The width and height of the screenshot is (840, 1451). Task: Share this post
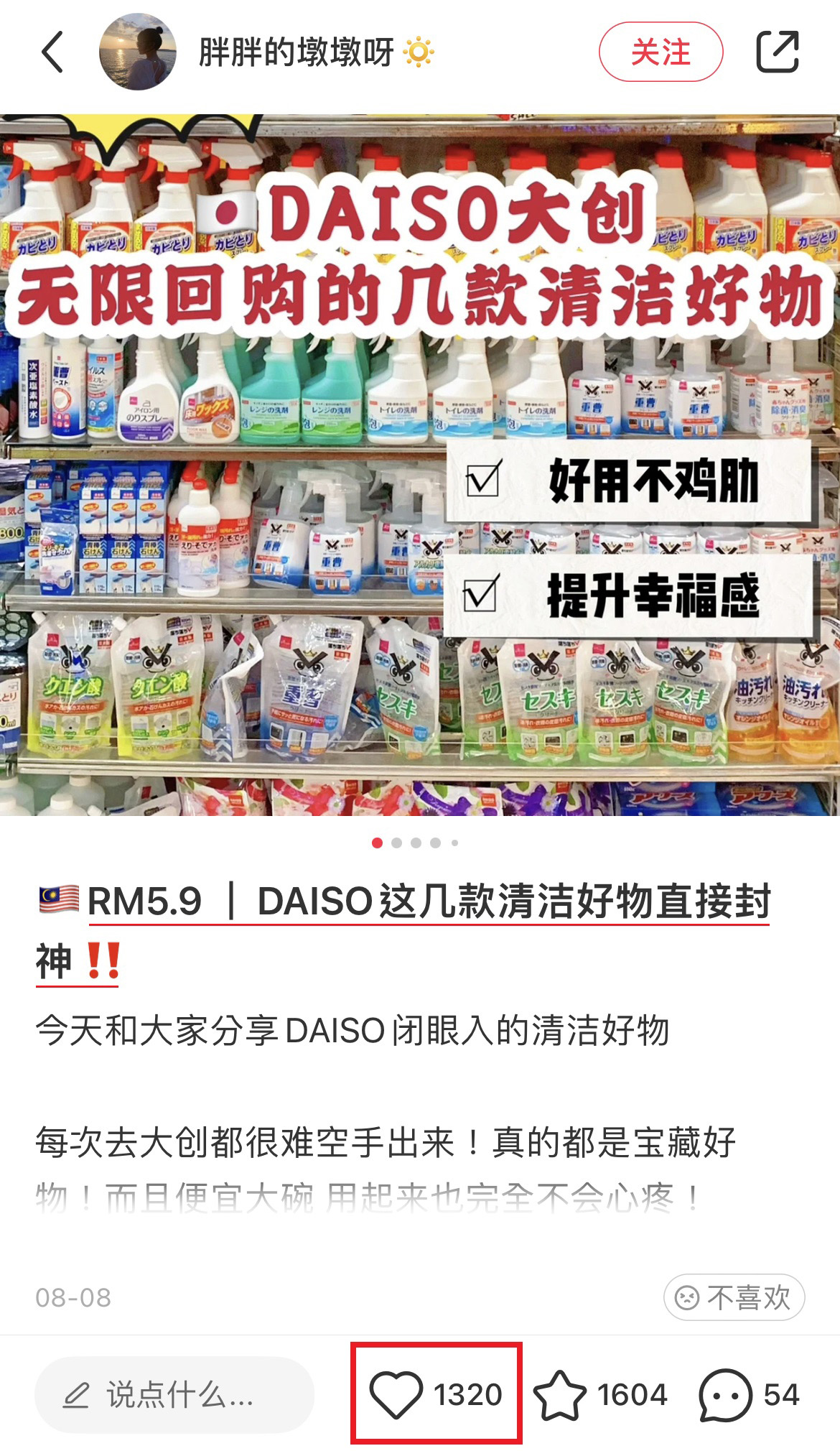click(x=778, y=52)
